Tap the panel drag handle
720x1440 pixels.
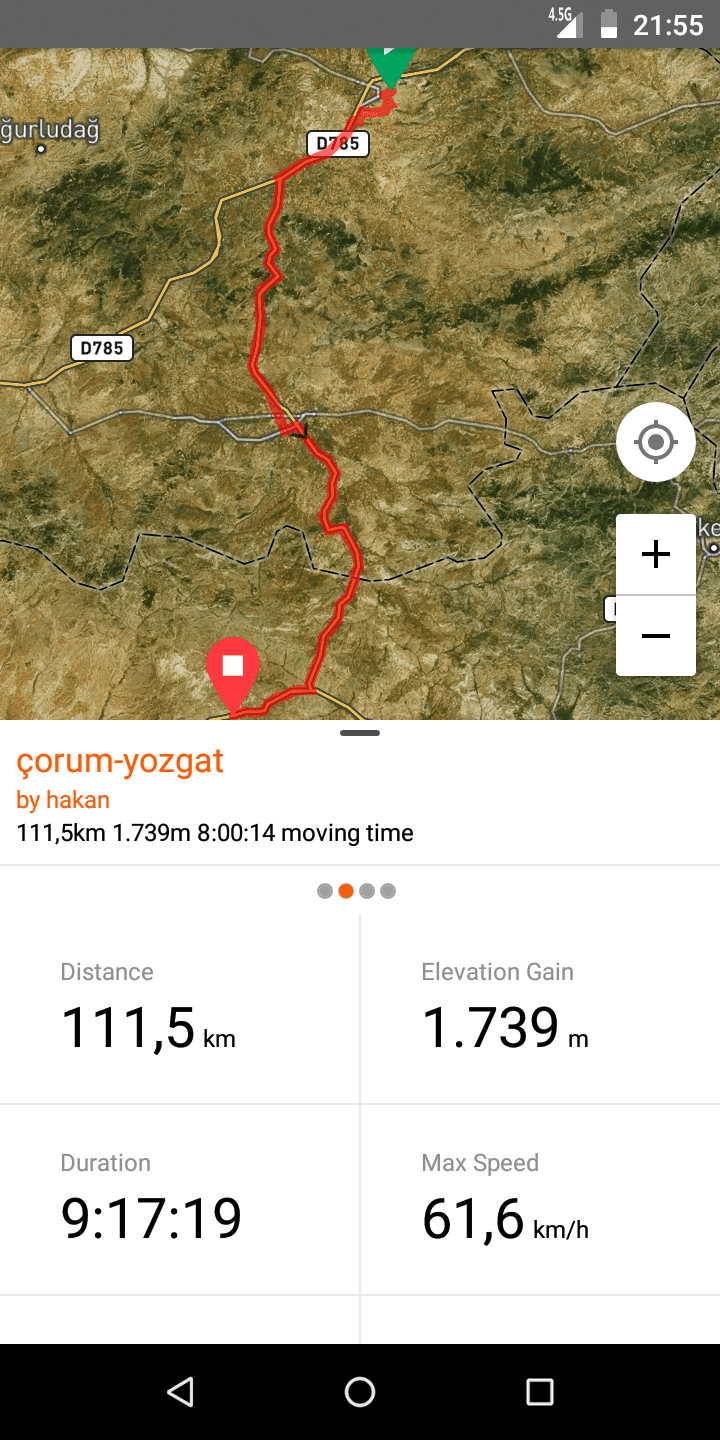click(x=360, y=734)
